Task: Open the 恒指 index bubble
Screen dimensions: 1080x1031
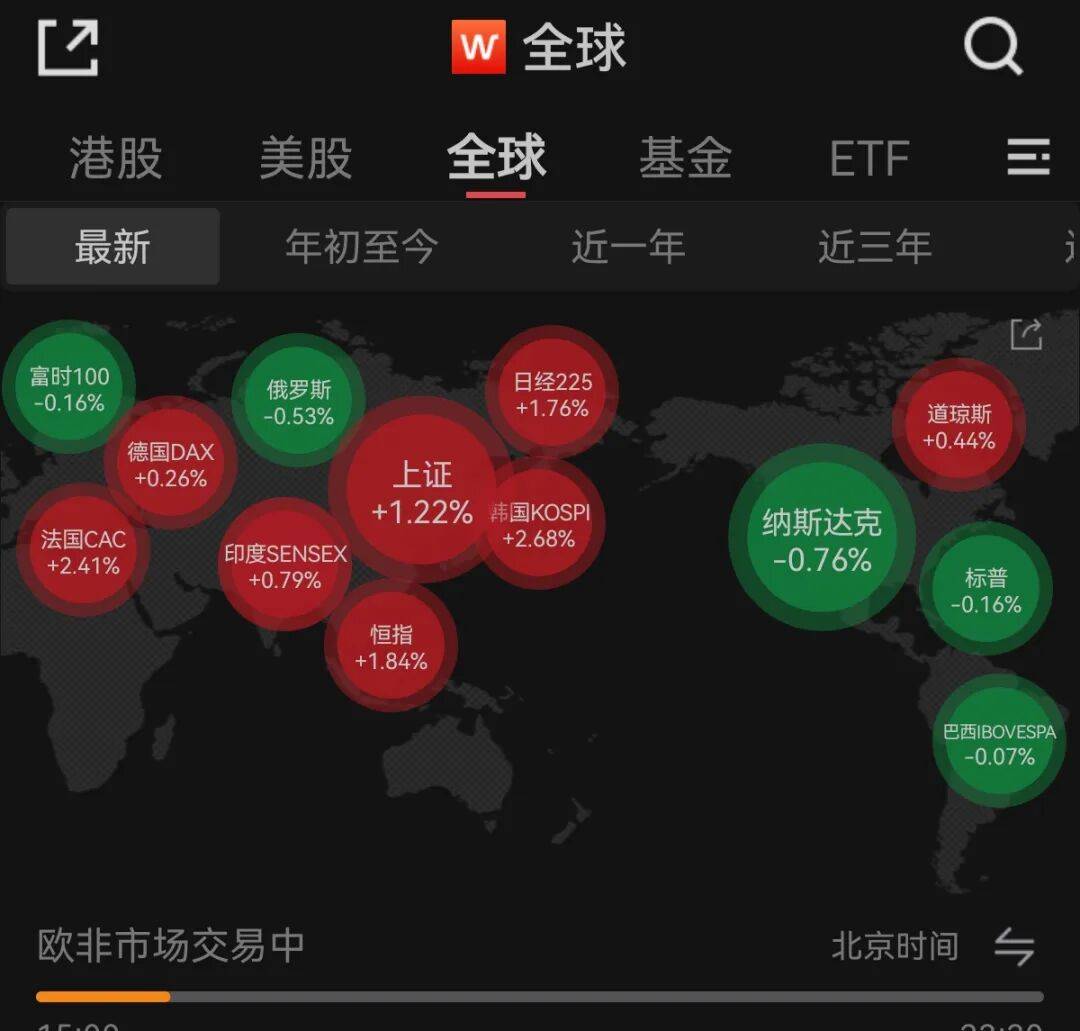Action: pos(391,646)
